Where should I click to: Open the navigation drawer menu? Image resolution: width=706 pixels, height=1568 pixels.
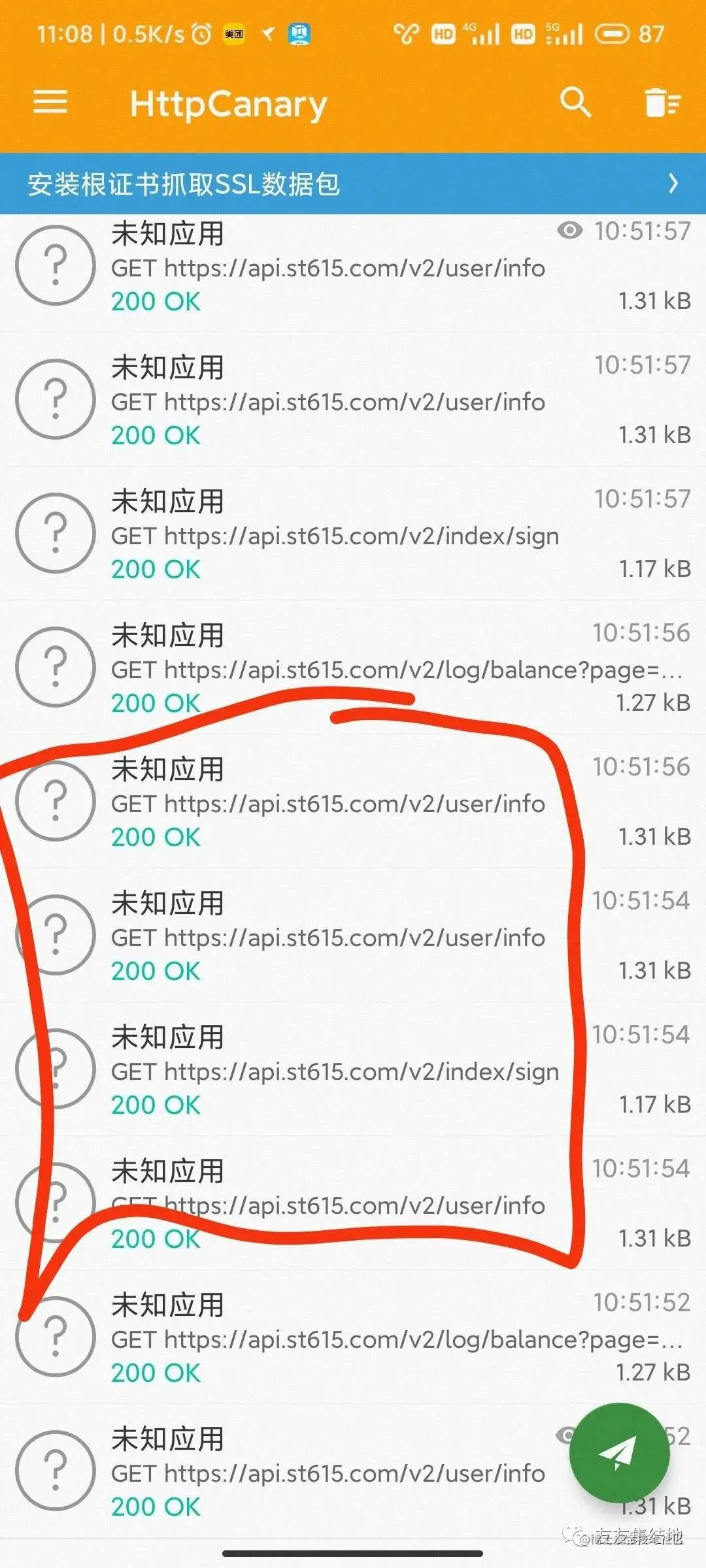pyautogui.click(x=50, y=103)
